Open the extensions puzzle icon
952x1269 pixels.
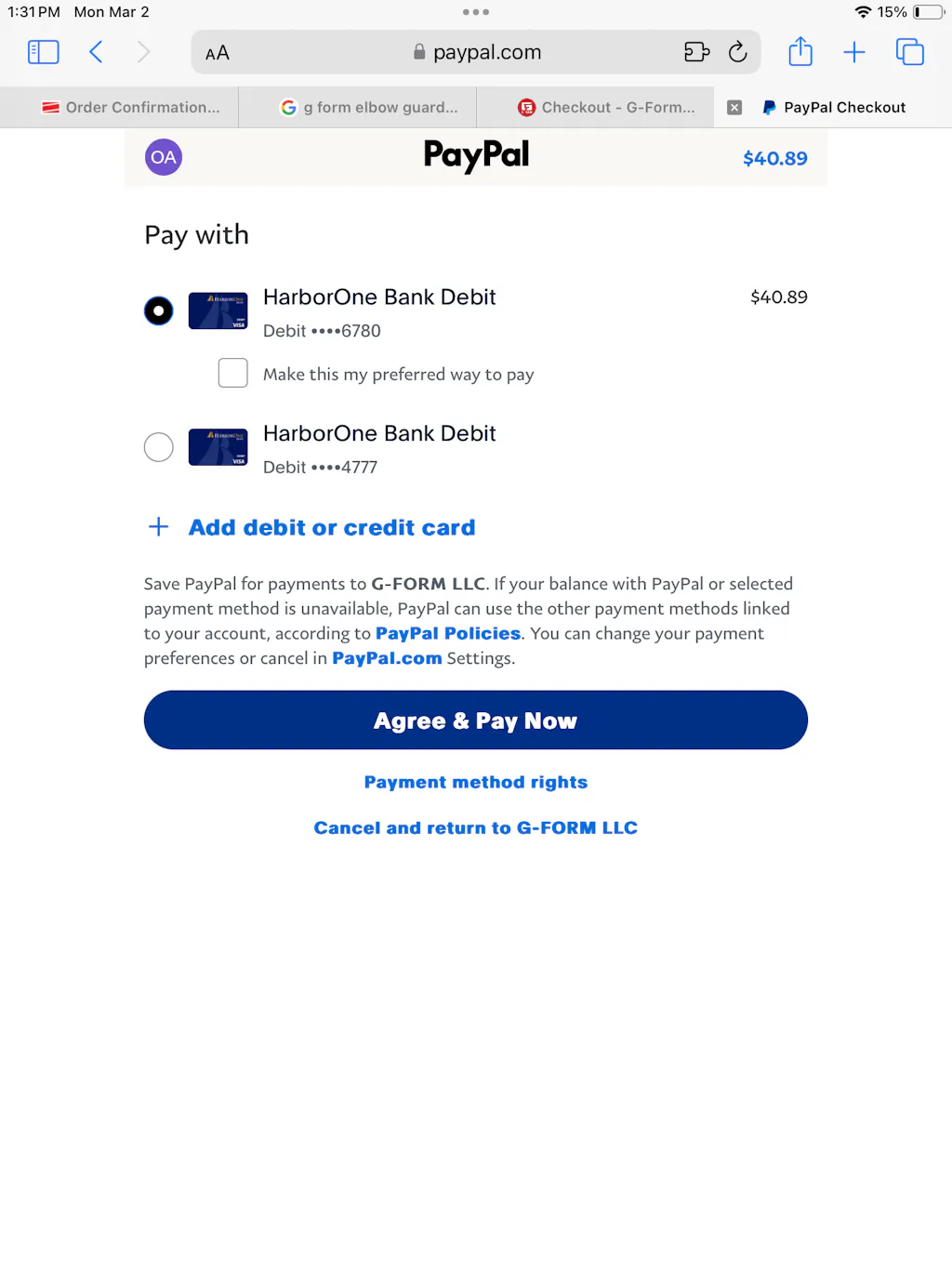tap(696, 52)
